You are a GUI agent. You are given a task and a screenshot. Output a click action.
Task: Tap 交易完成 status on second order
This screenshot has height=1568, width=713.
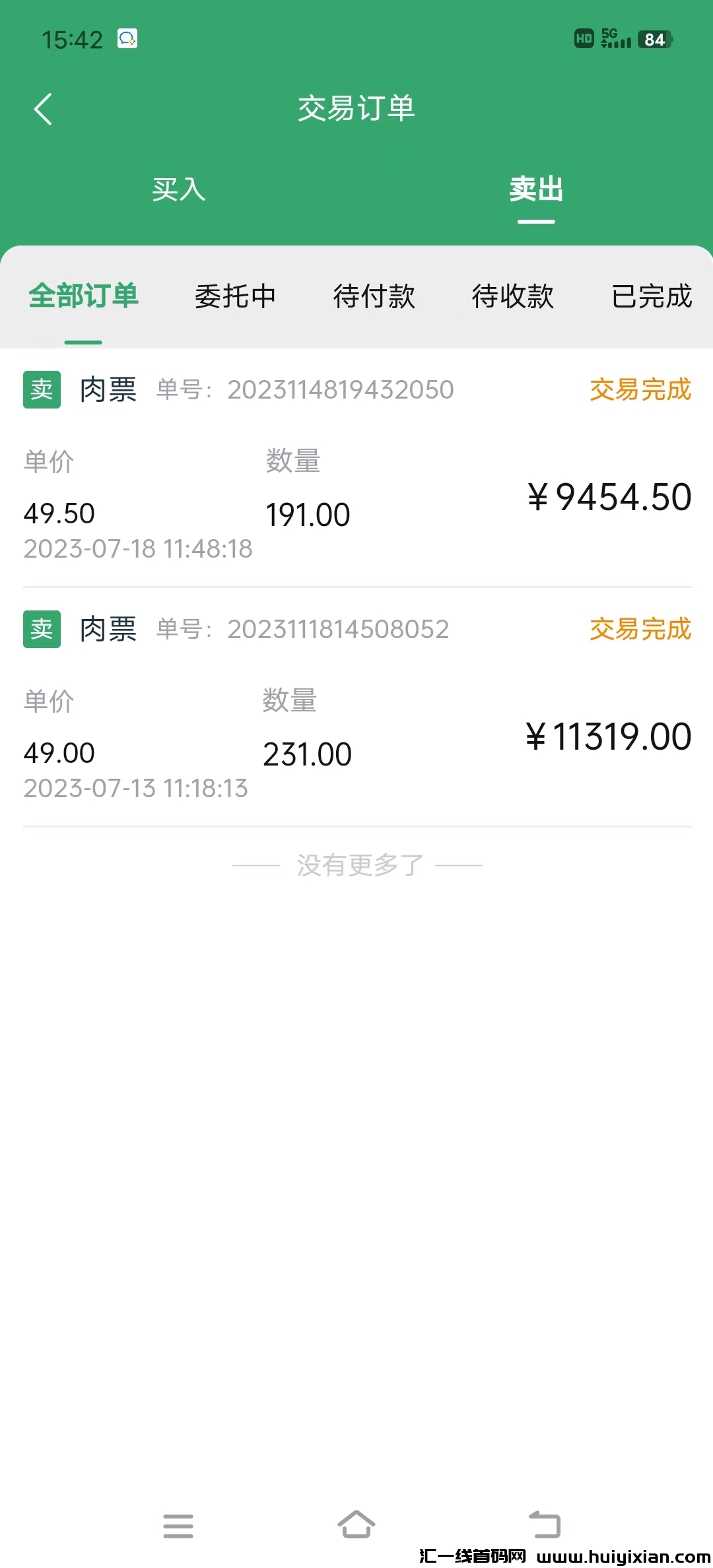tap(639, 630)
